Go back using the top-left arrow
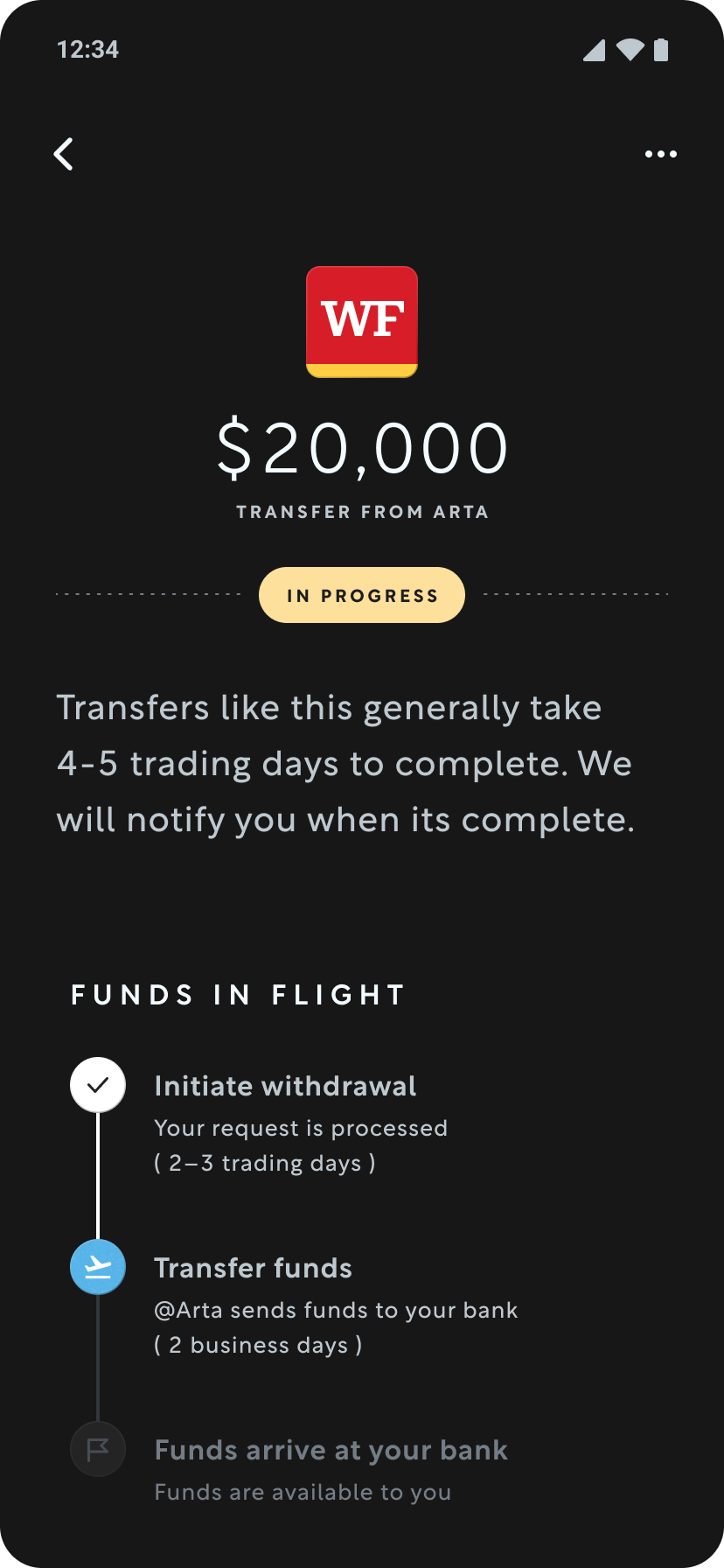724x1568 pixels. pyautogui.click(x=63, y=154)
